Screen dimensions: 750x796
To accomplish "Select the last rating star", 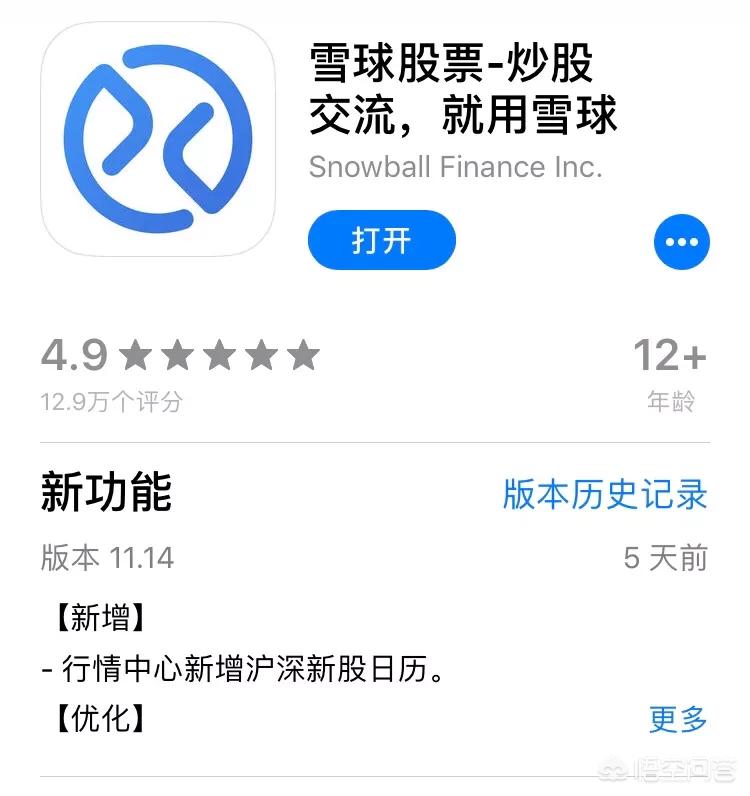I will click(302, 356).
